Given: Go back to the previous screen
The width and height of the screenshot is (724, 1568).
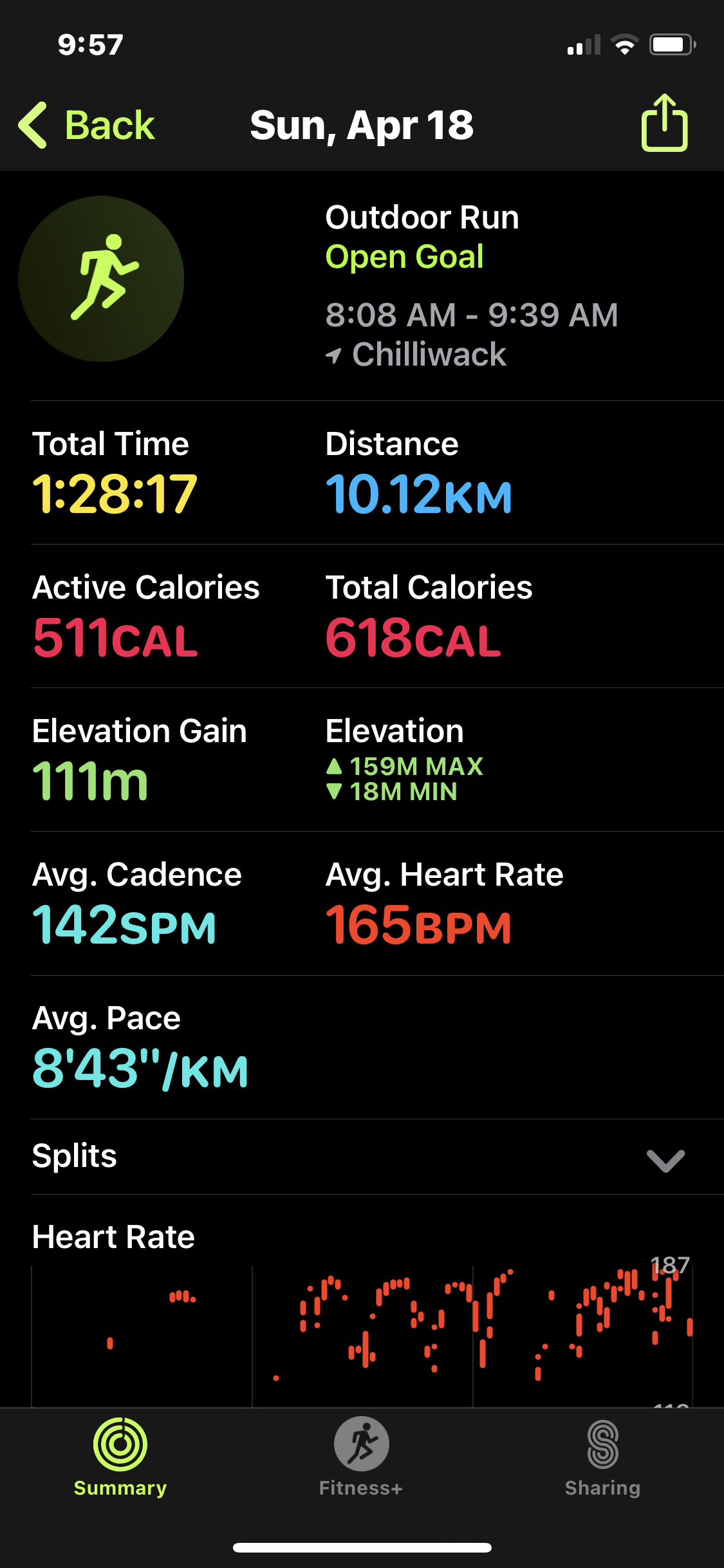Looking at the screenshot, I should (87, 125).
